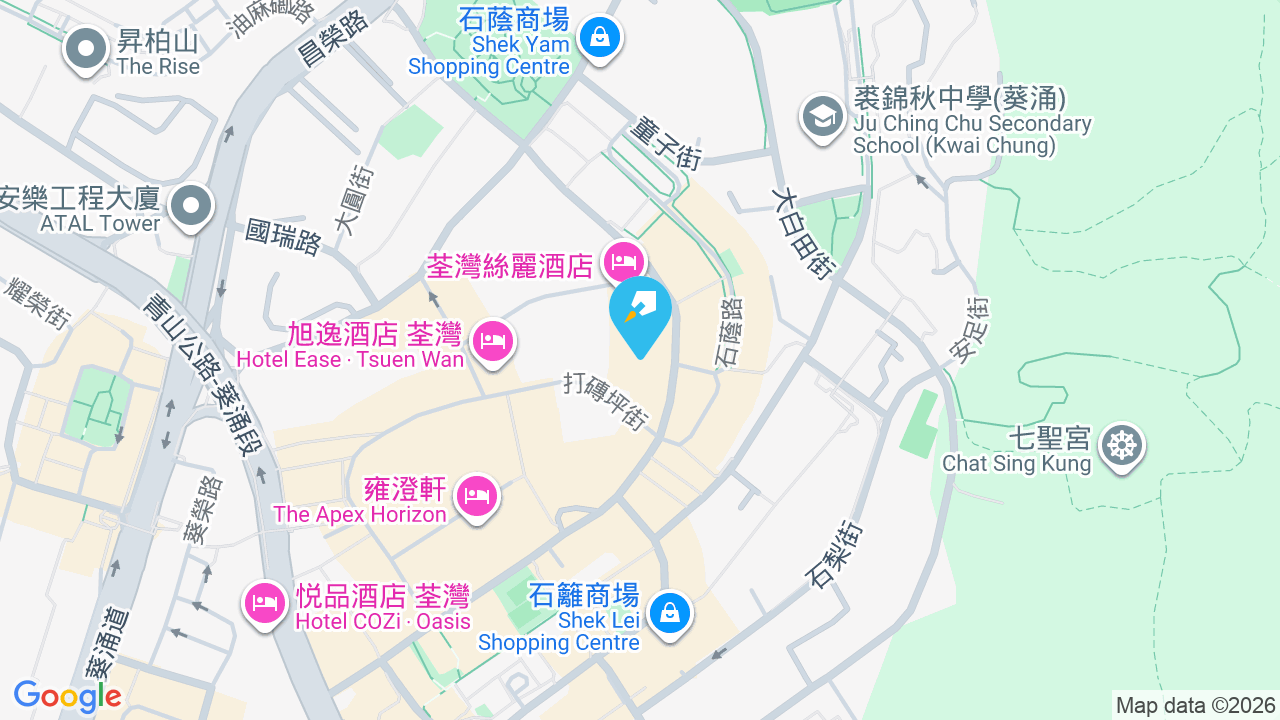
Task: Tap the Chat Sing Kung temple marker
Action: tap(1121, 447)
